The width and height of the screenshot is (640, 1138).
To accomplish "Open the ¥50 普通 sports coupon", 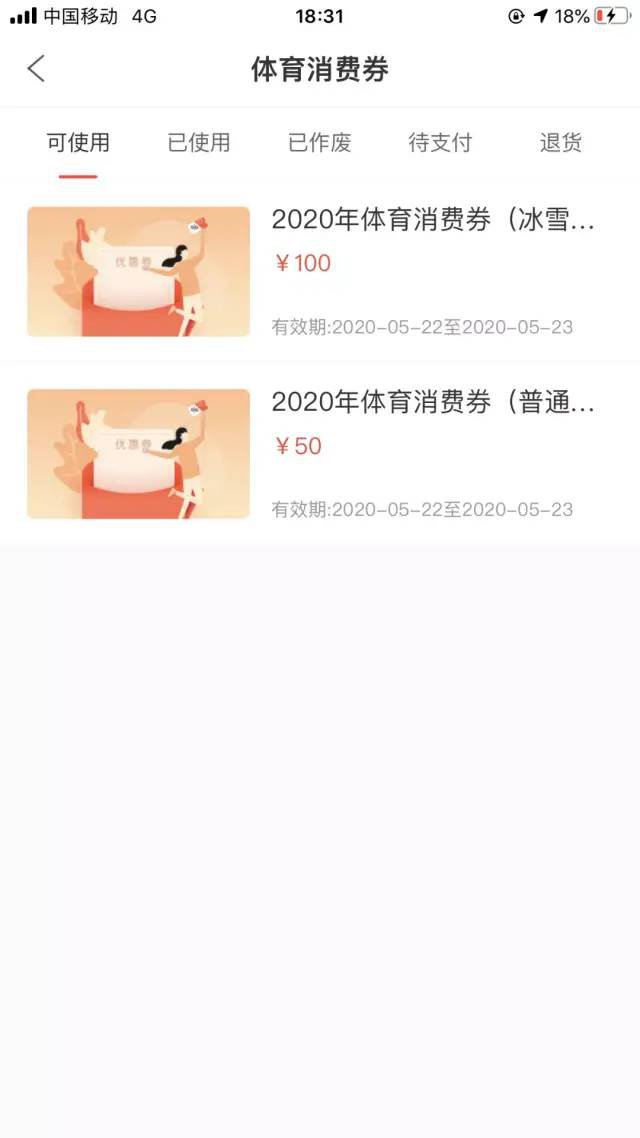I will pos(320,454).
